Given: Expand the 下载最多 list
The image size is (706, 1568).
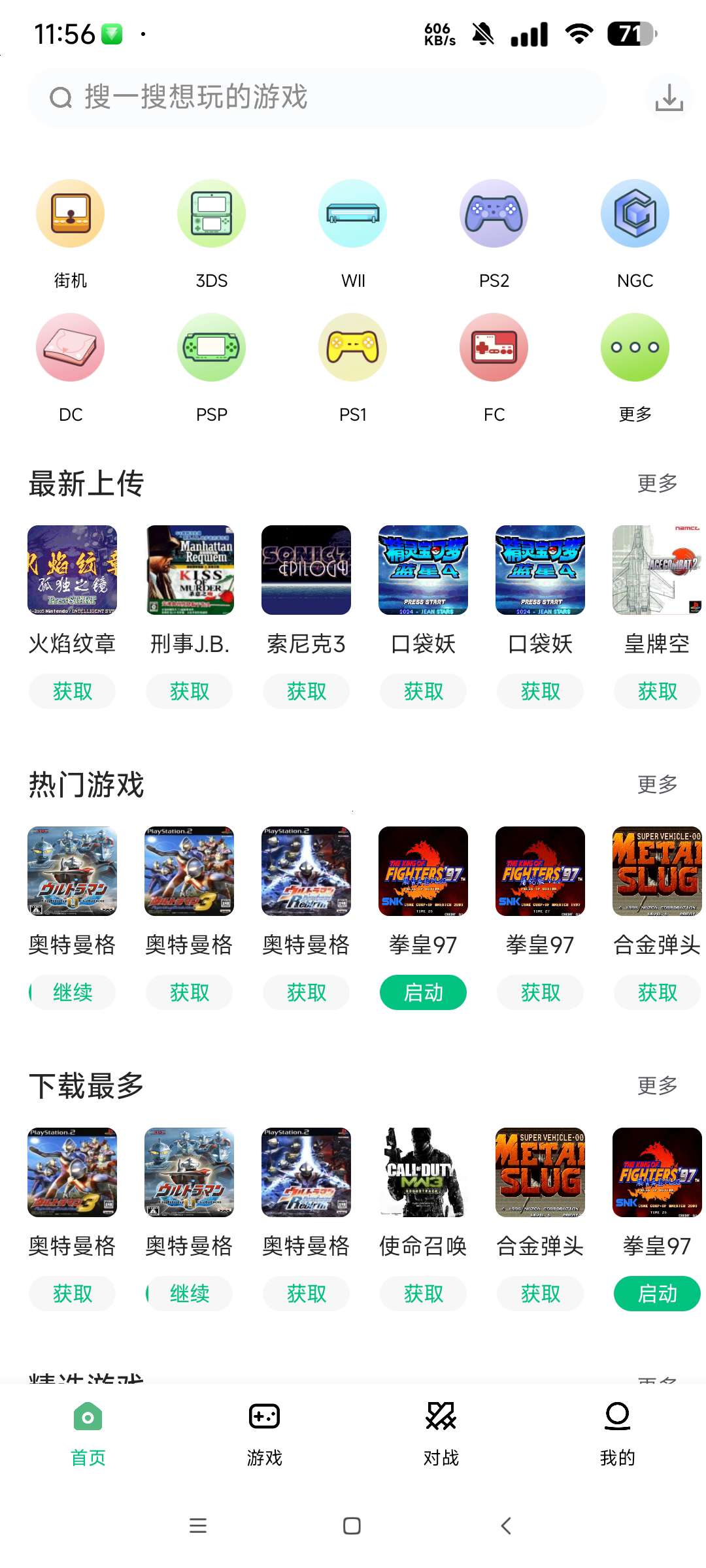Looking at the screenshot, I should pos(657,1086).
